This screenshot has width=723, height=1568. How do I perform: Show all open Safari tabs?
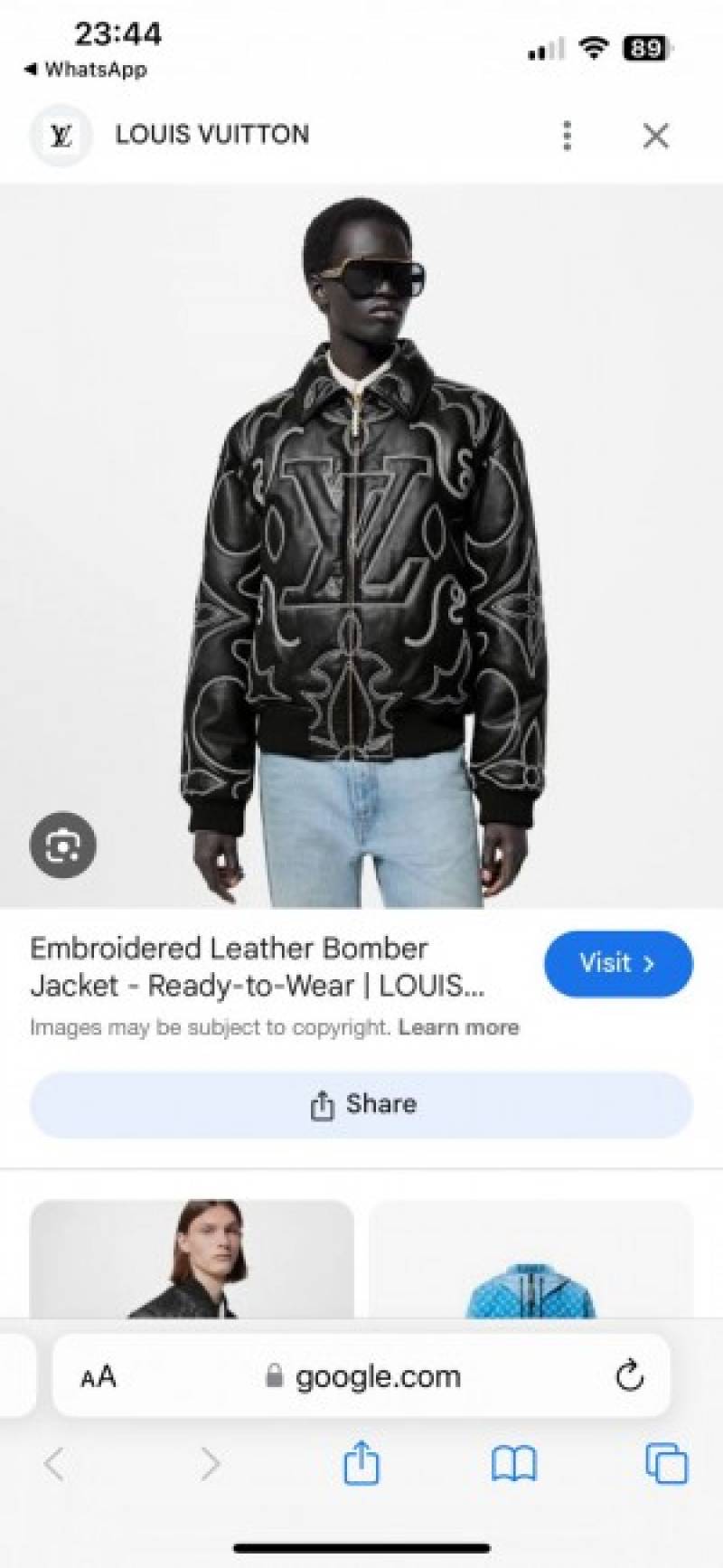(666, 1462)
